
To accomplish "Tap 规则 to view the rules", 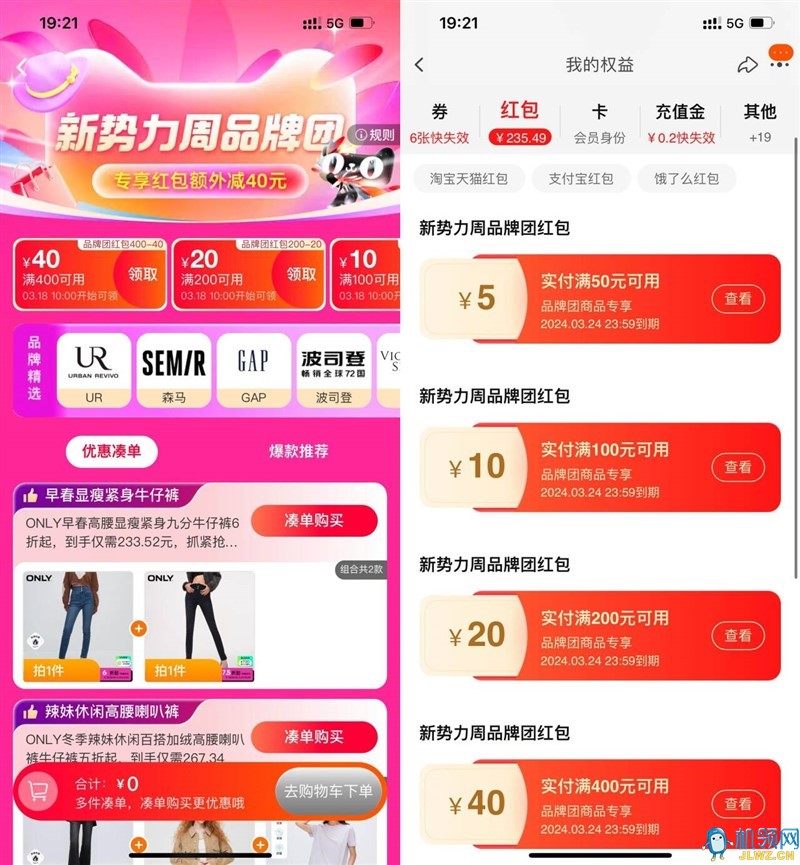I will (x=374, y=135).
